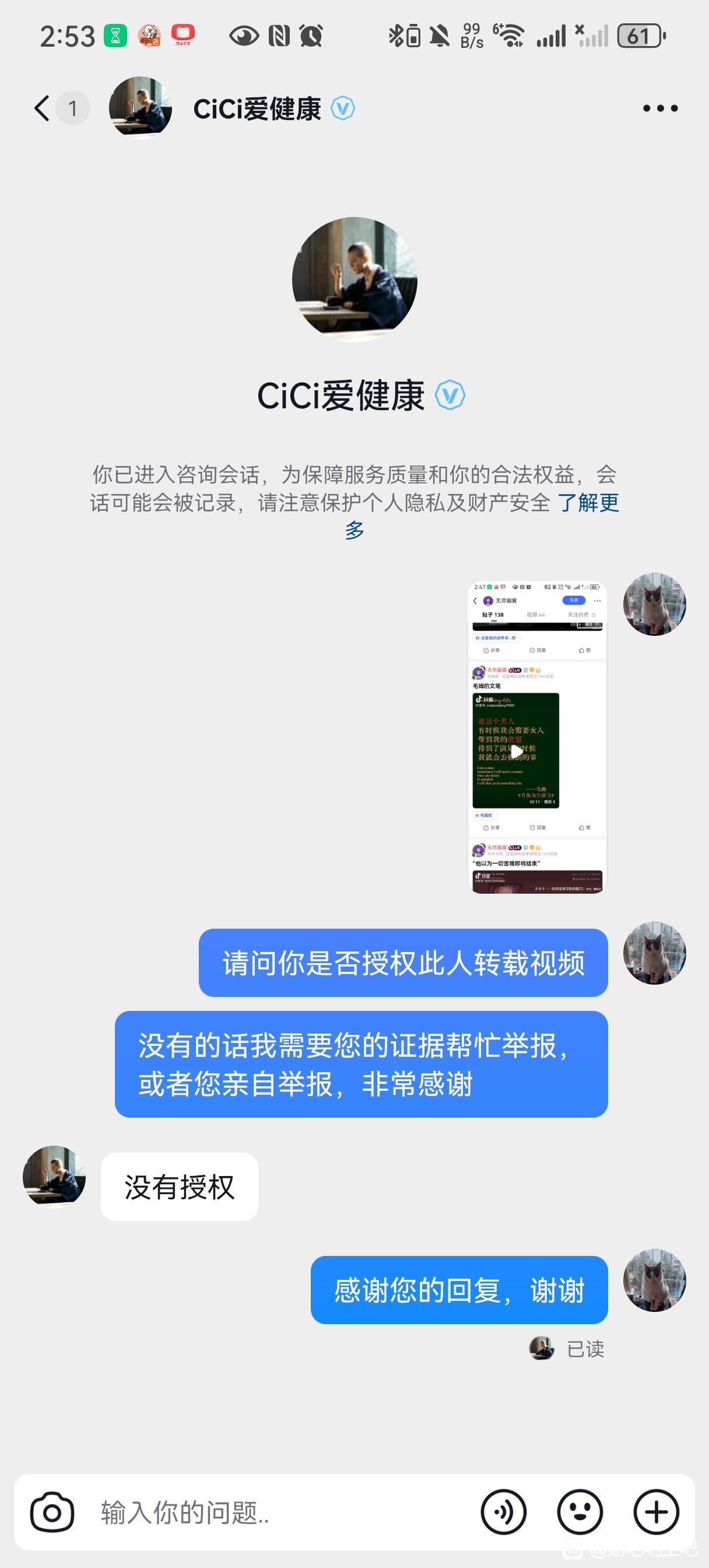709x1568 pixels.
Task: Open the camera icon in input bar
Action: coord(52,1513)
